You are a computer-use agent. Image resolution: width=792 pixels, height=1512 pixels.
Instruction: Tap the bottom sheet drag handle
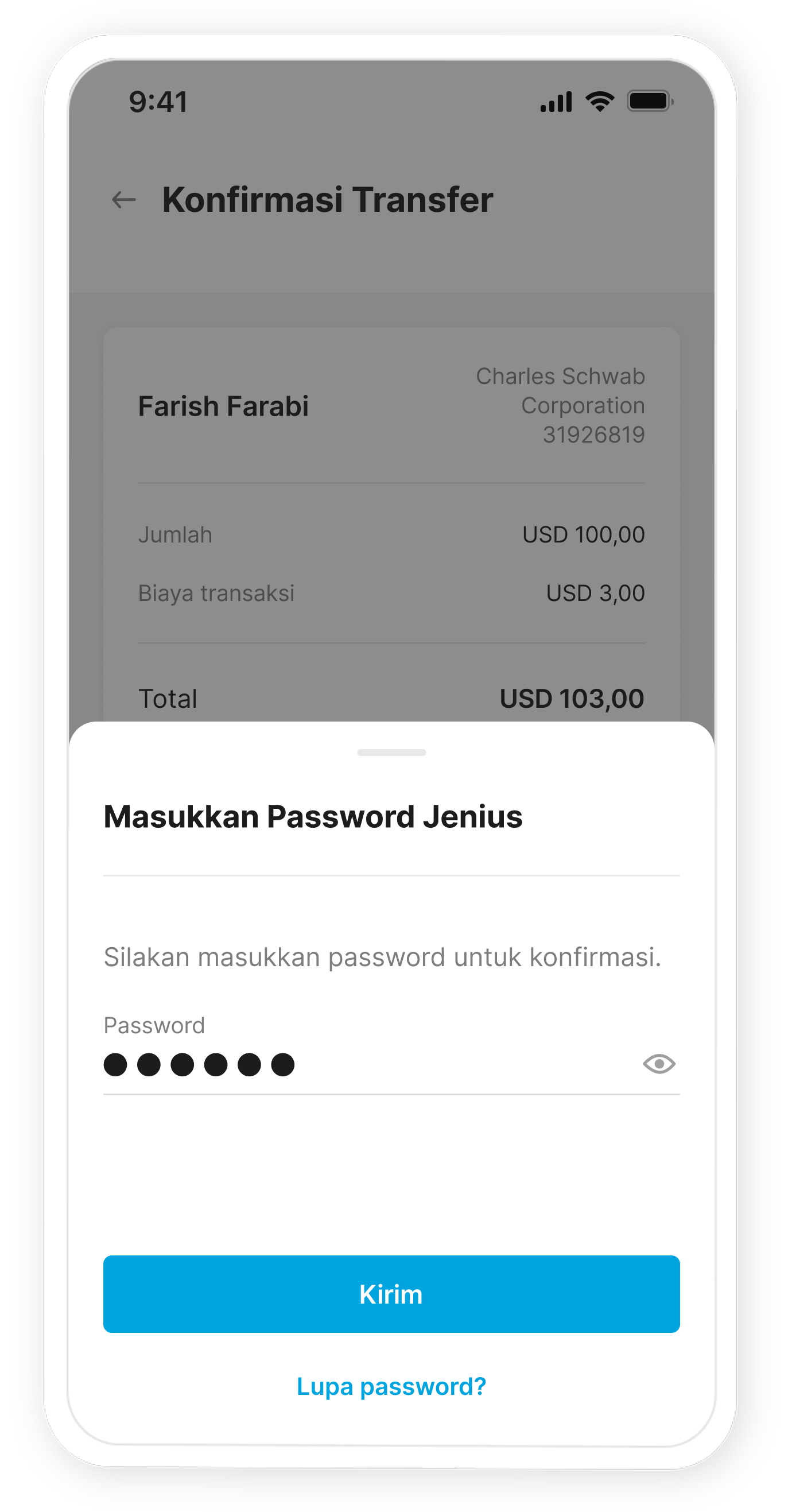click(391, 753)
